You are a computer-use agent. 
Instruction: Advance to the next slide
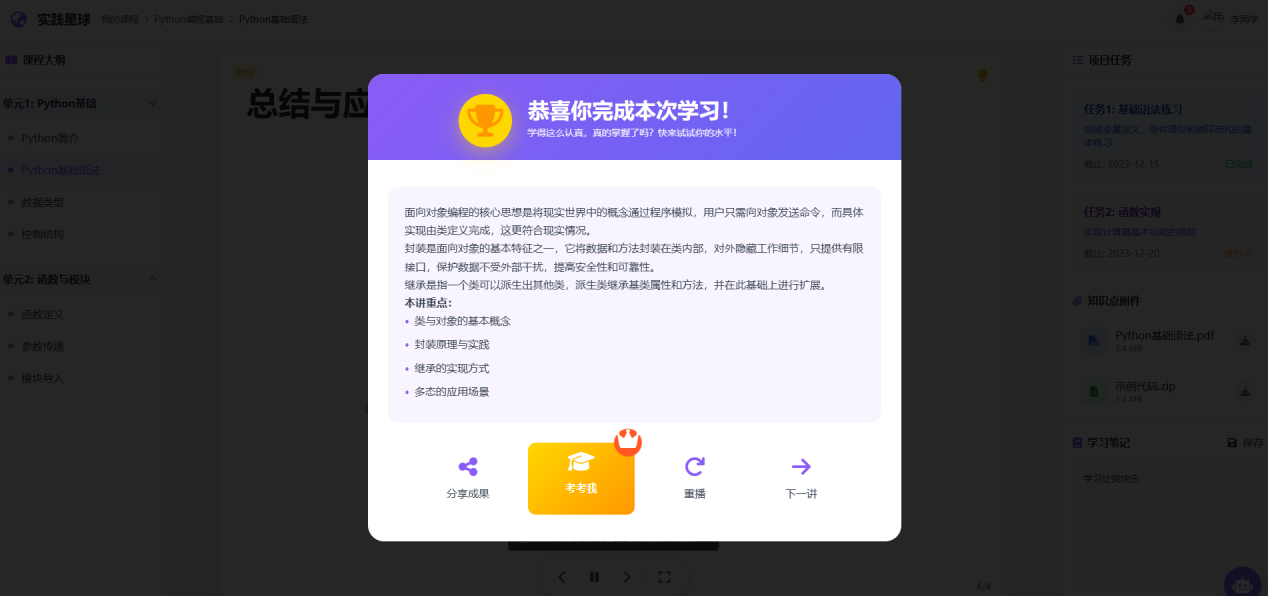(x=627, y=577)
